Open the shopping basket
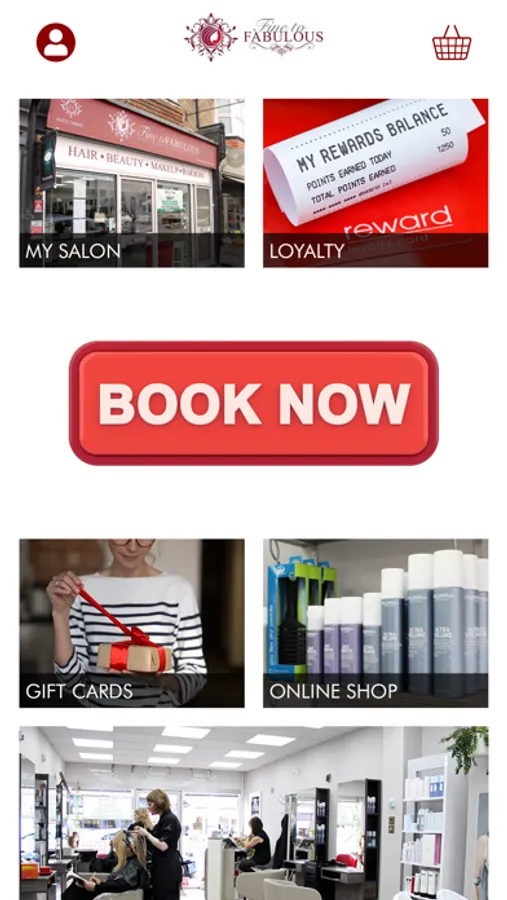Image resolution: width=507 pixels, height=900 pixels. click(451, 42)
